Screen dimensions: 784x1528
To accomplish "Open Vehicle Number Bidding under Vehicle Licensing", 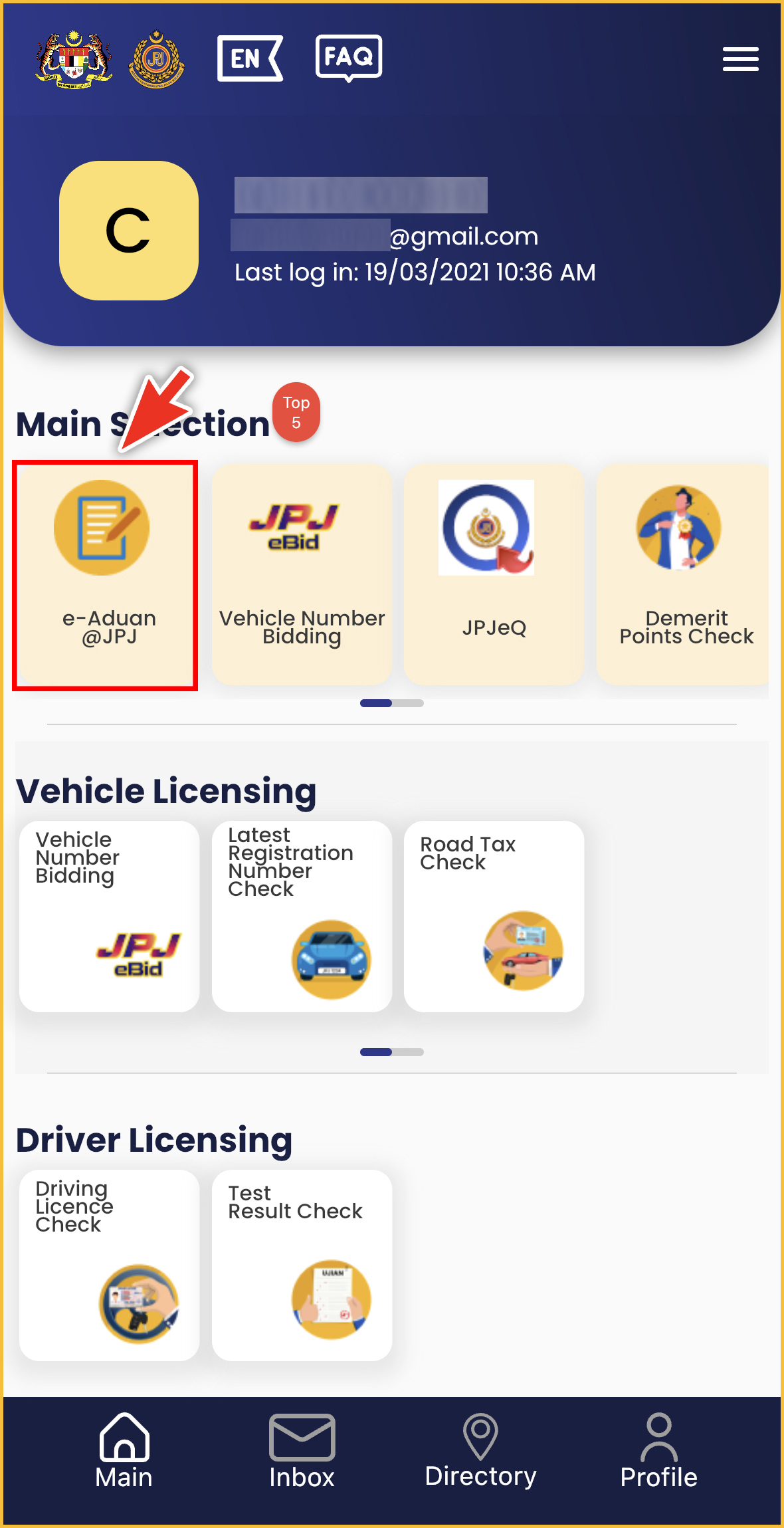I will coord(109,917).
